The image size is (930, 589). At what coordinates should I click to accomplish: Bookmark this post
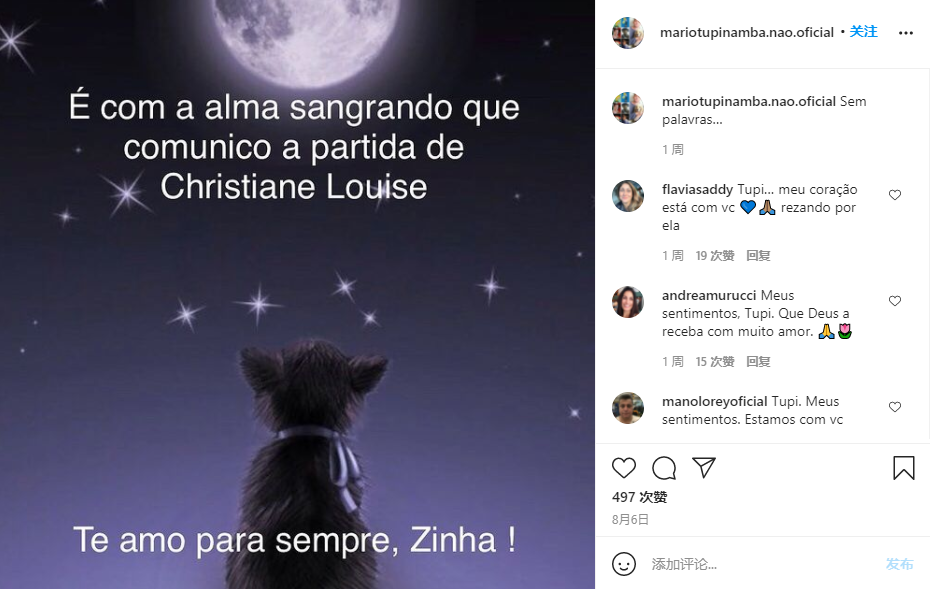click(x=903, y=468)
